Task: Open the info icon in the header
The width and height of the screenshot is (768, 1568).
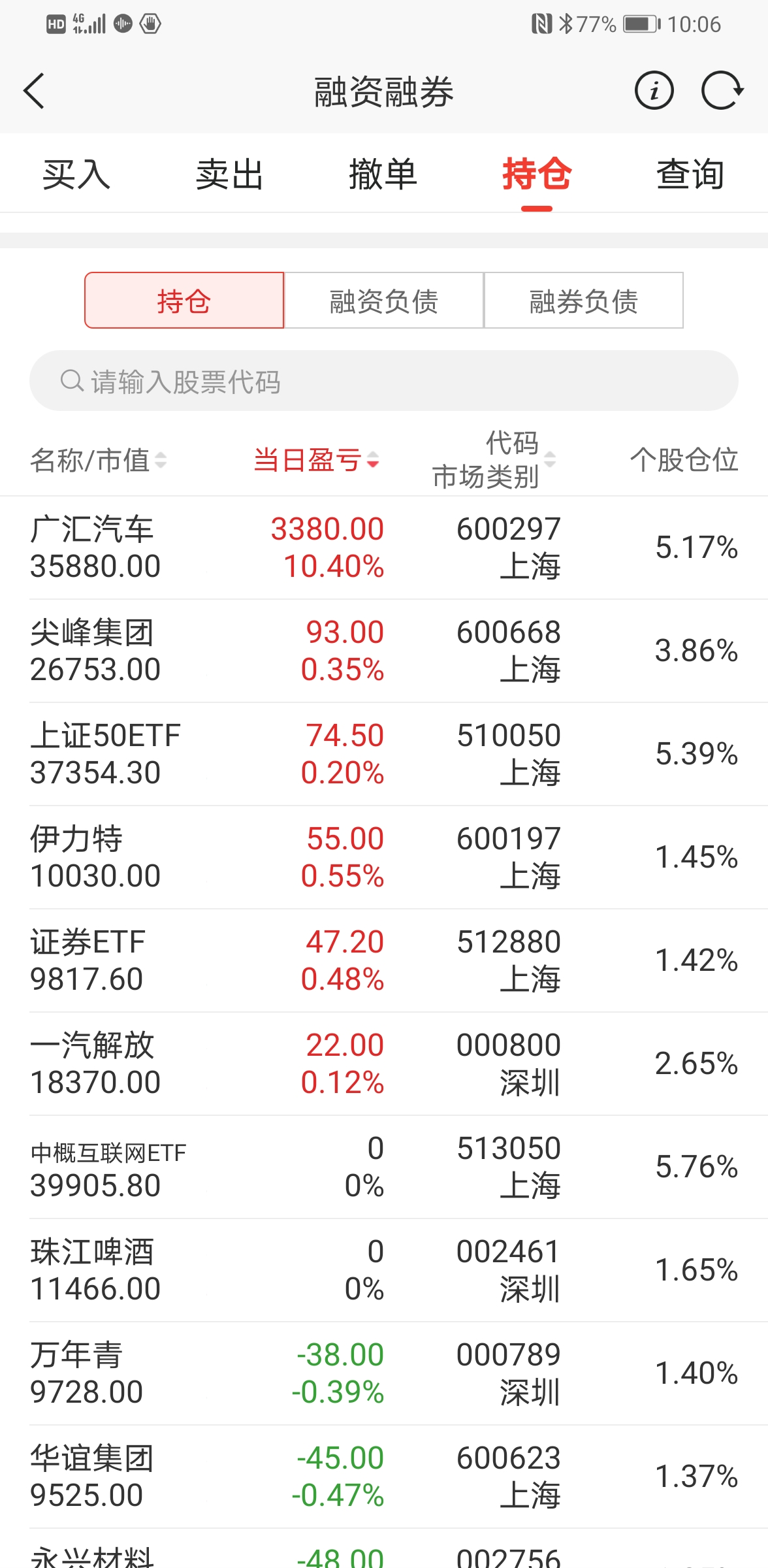Action: point(654,91)
